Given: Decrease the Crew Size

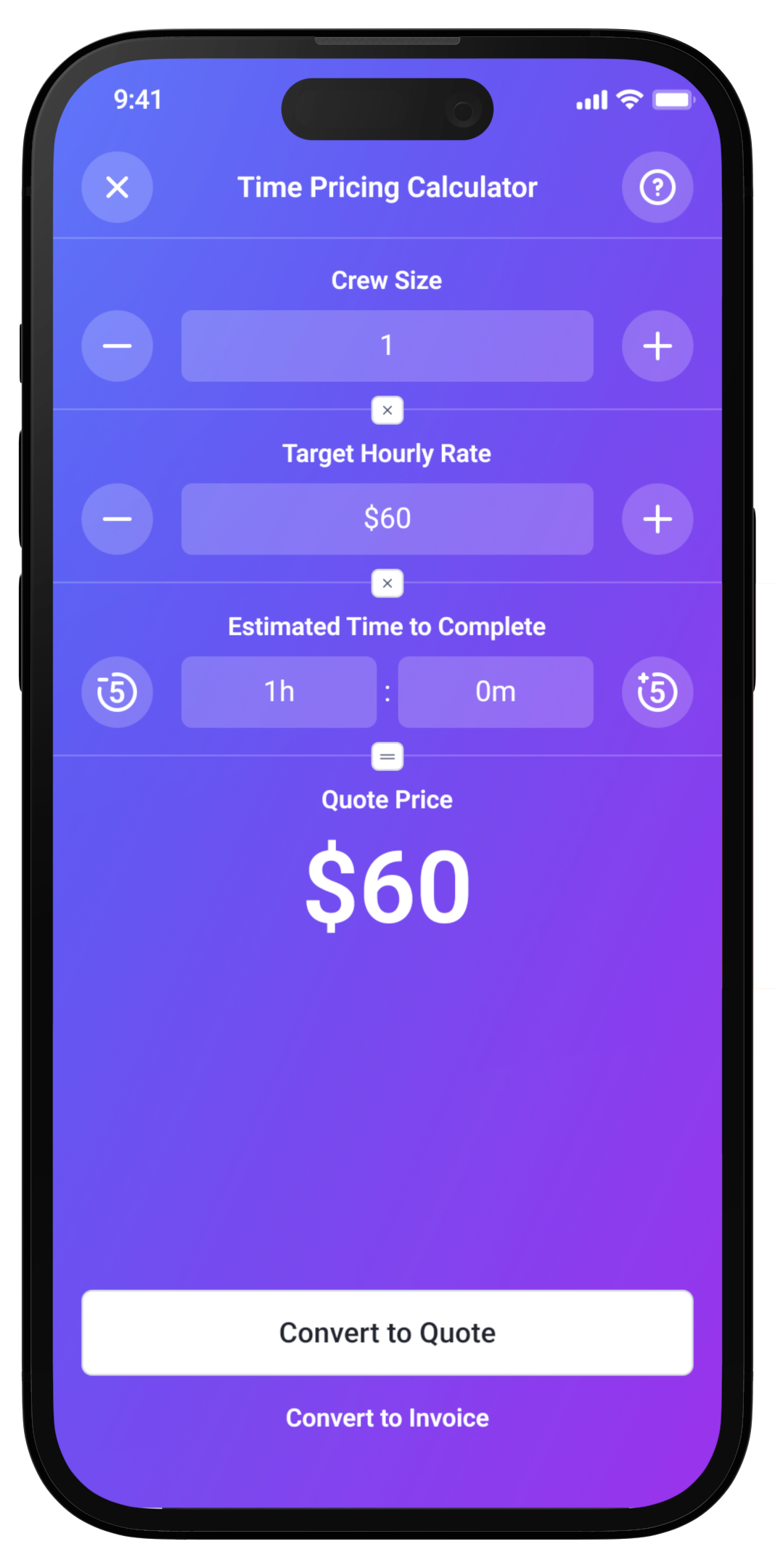Looking at the screenshot, I should pos(117,346).
